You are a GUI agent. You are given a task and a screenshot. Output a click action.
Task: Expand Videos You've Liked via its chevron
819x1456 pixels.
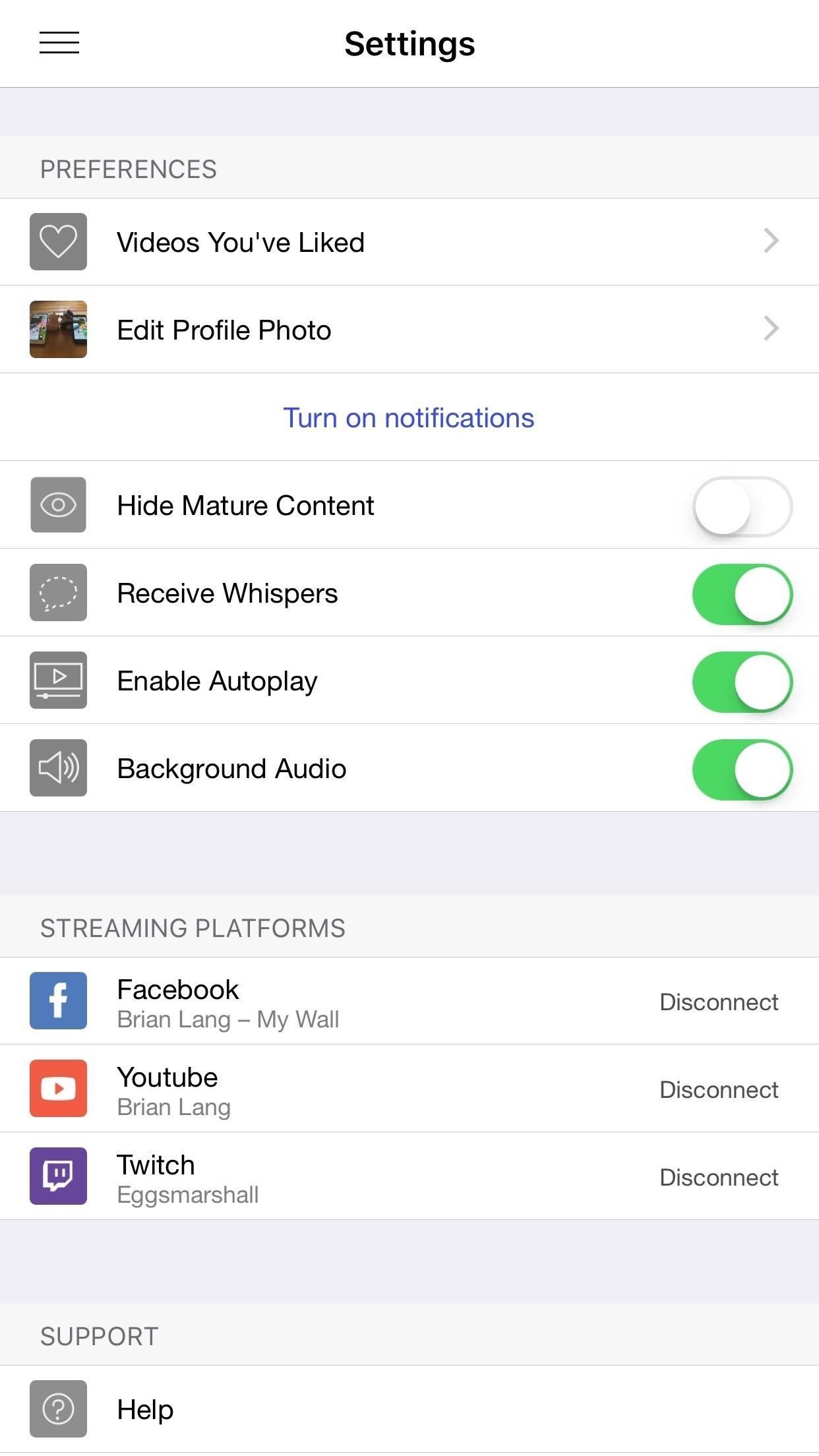(x=772, y=241)
